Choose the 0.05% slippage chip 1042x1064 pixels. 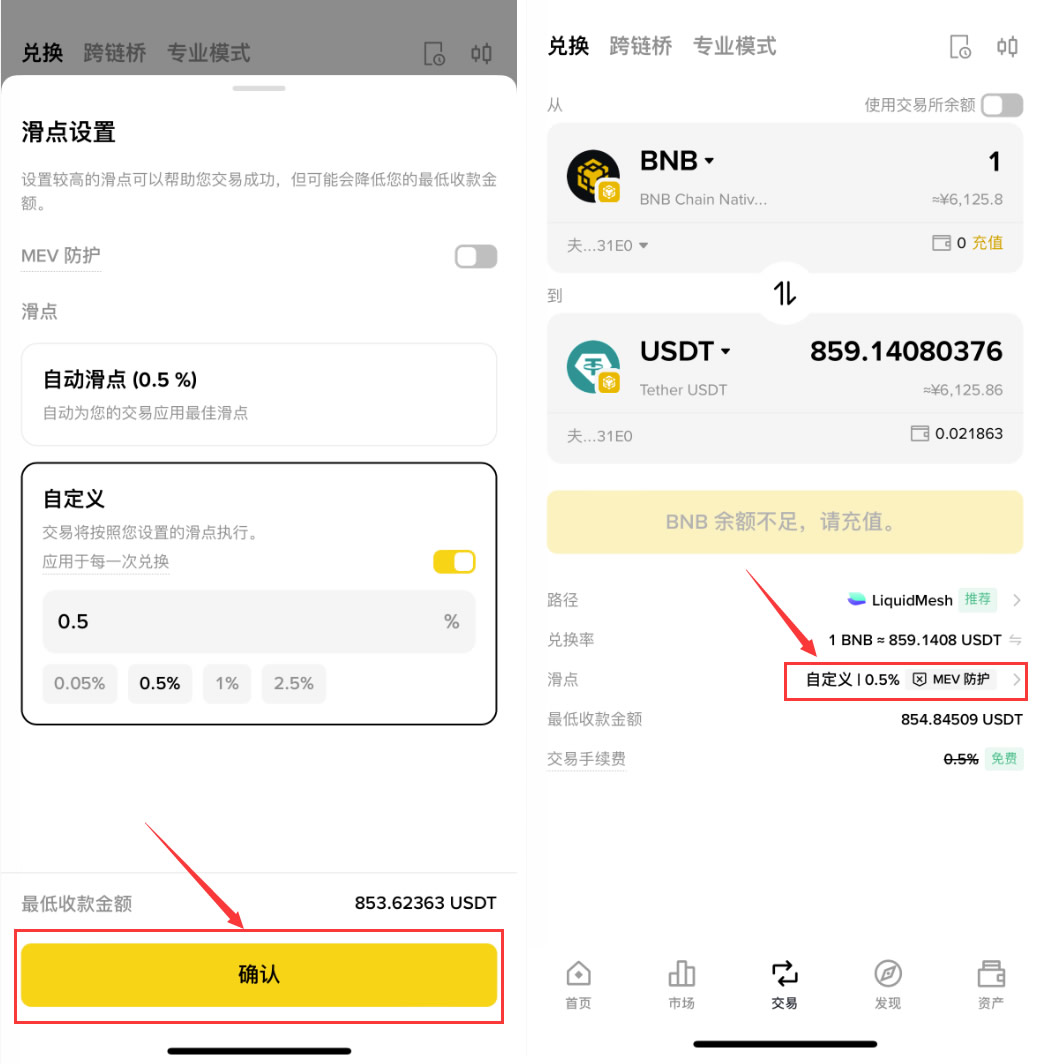[80, 684]
